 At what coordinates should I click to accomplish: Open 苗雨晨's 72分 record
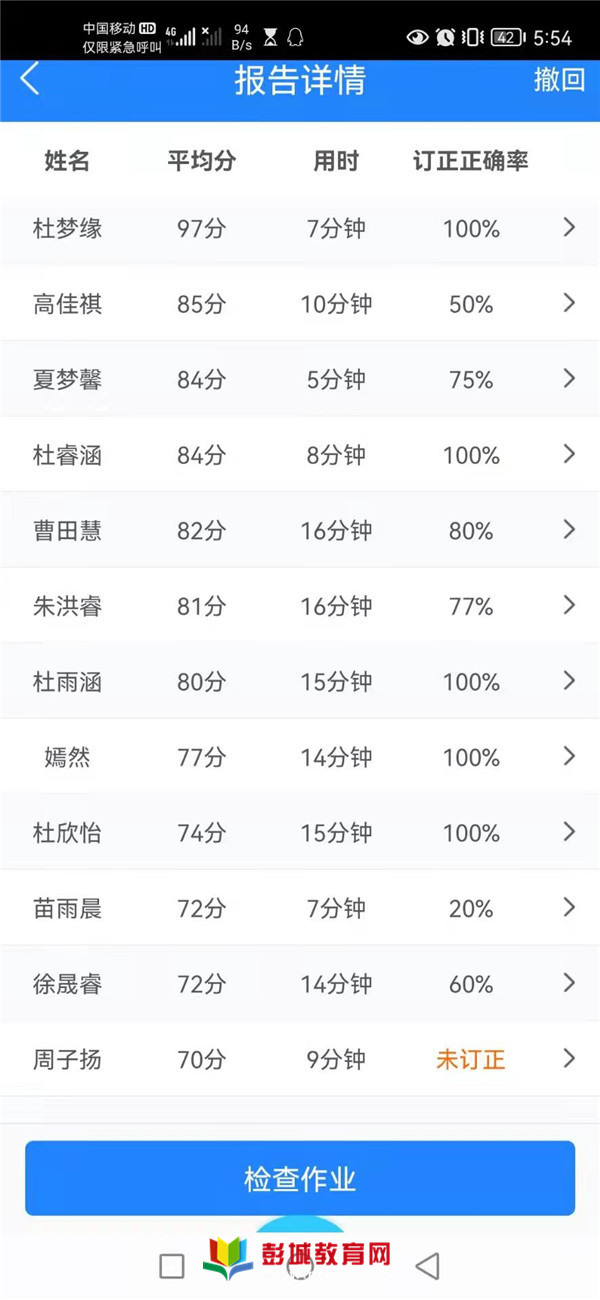300,908
